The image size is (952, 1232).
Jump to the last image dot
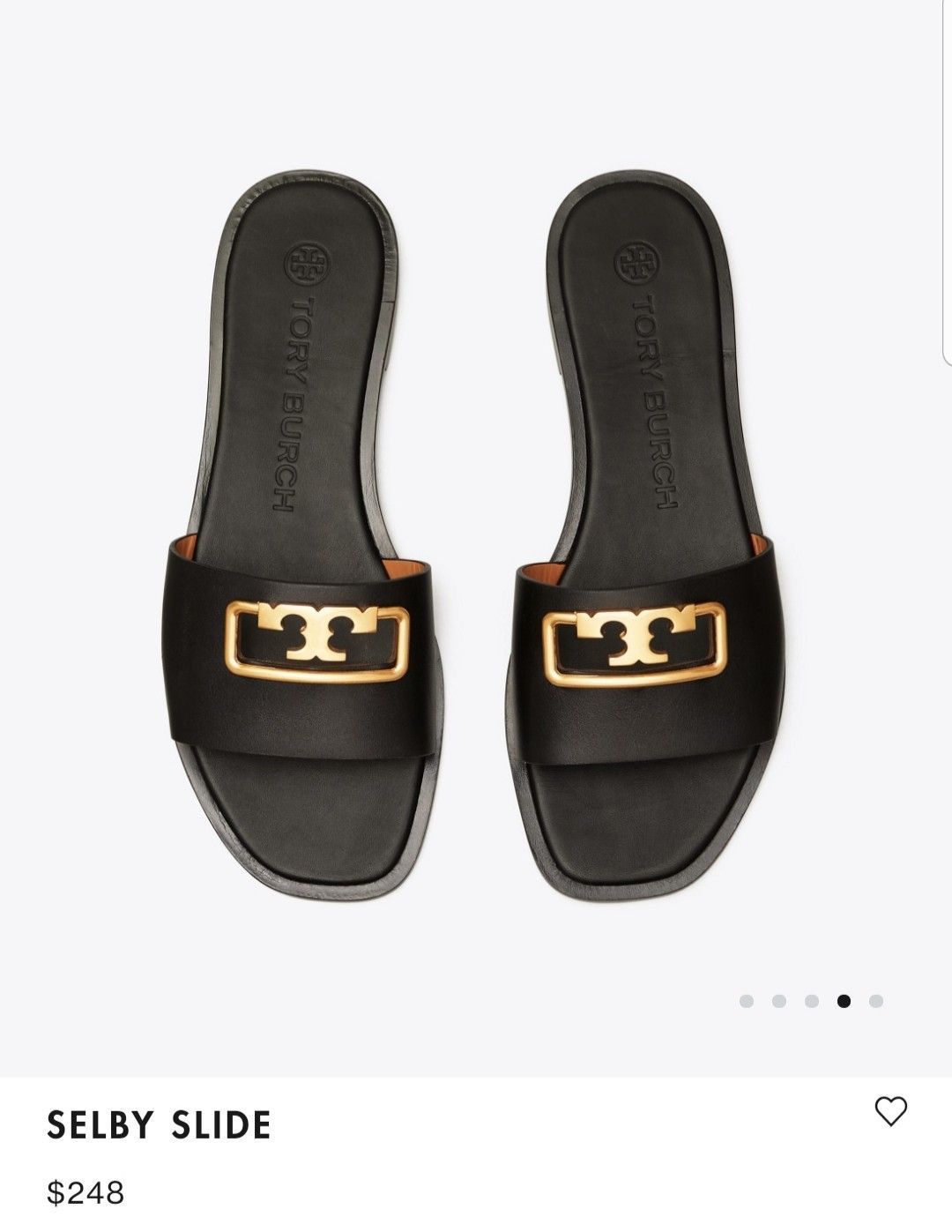click(x=875, y=1001)
